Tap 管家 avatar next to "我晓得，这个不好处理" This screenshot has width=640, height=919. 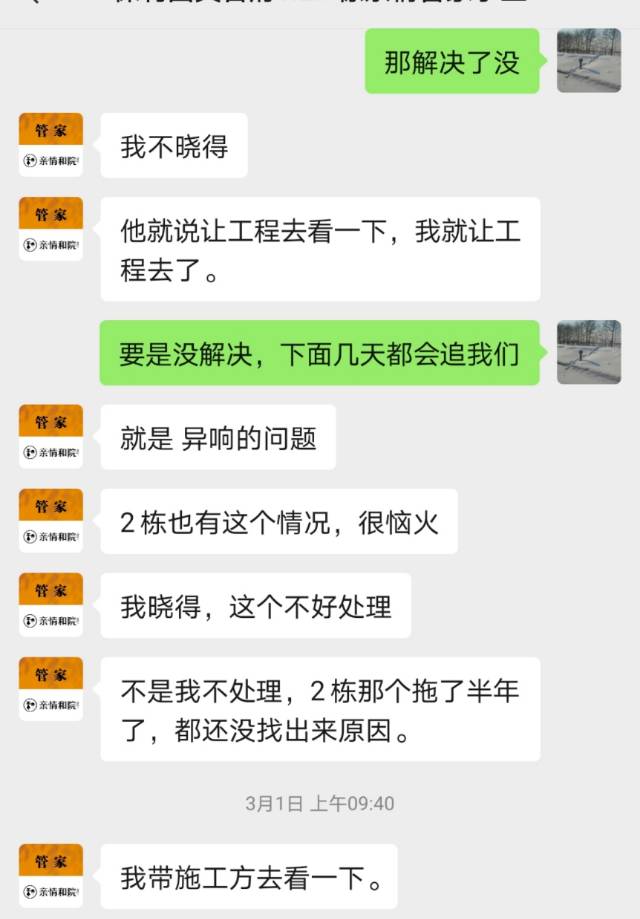pos(50,605)
